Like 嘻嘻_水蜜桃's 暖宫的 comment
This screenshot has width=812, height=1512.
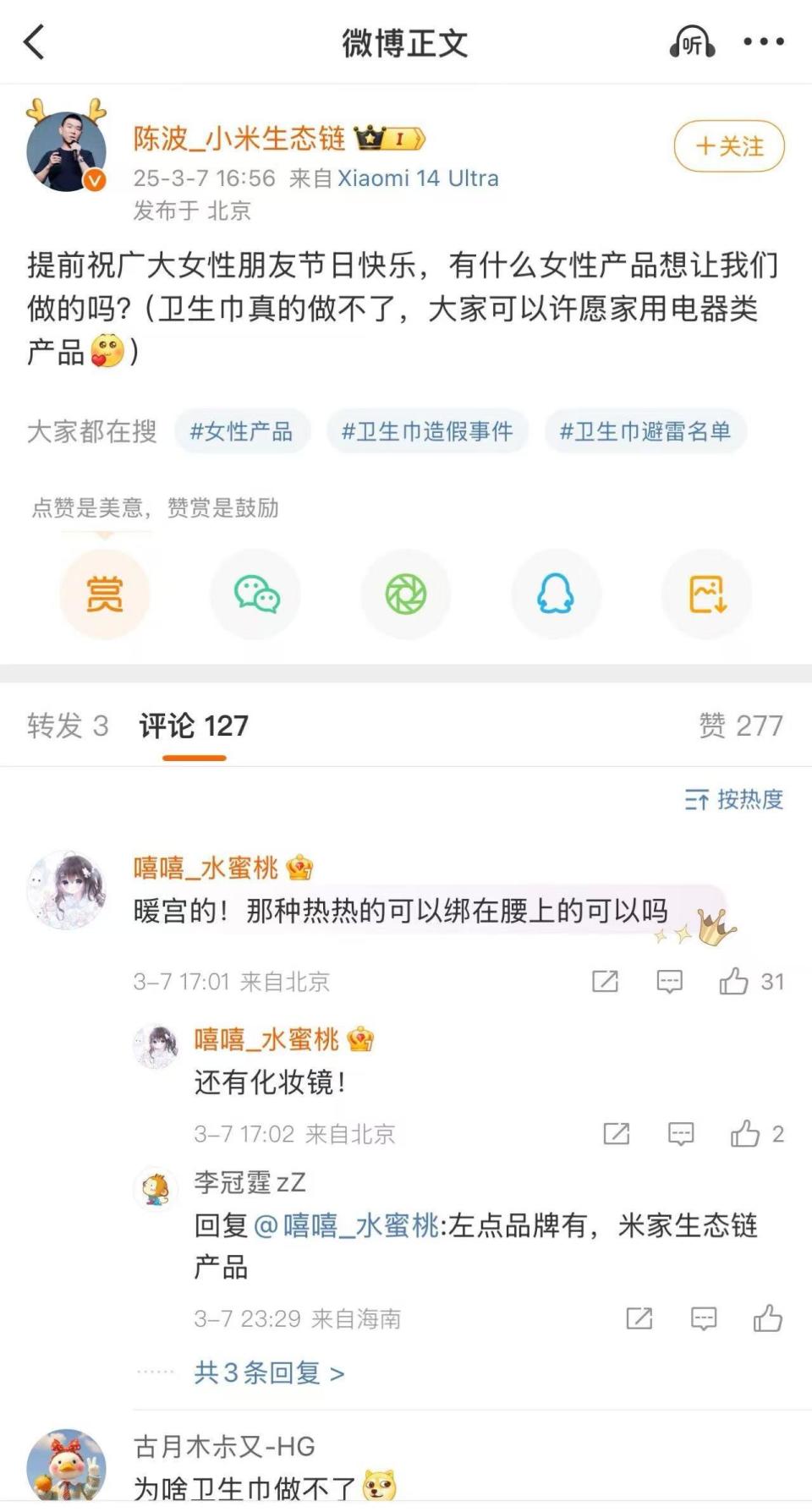733,981
